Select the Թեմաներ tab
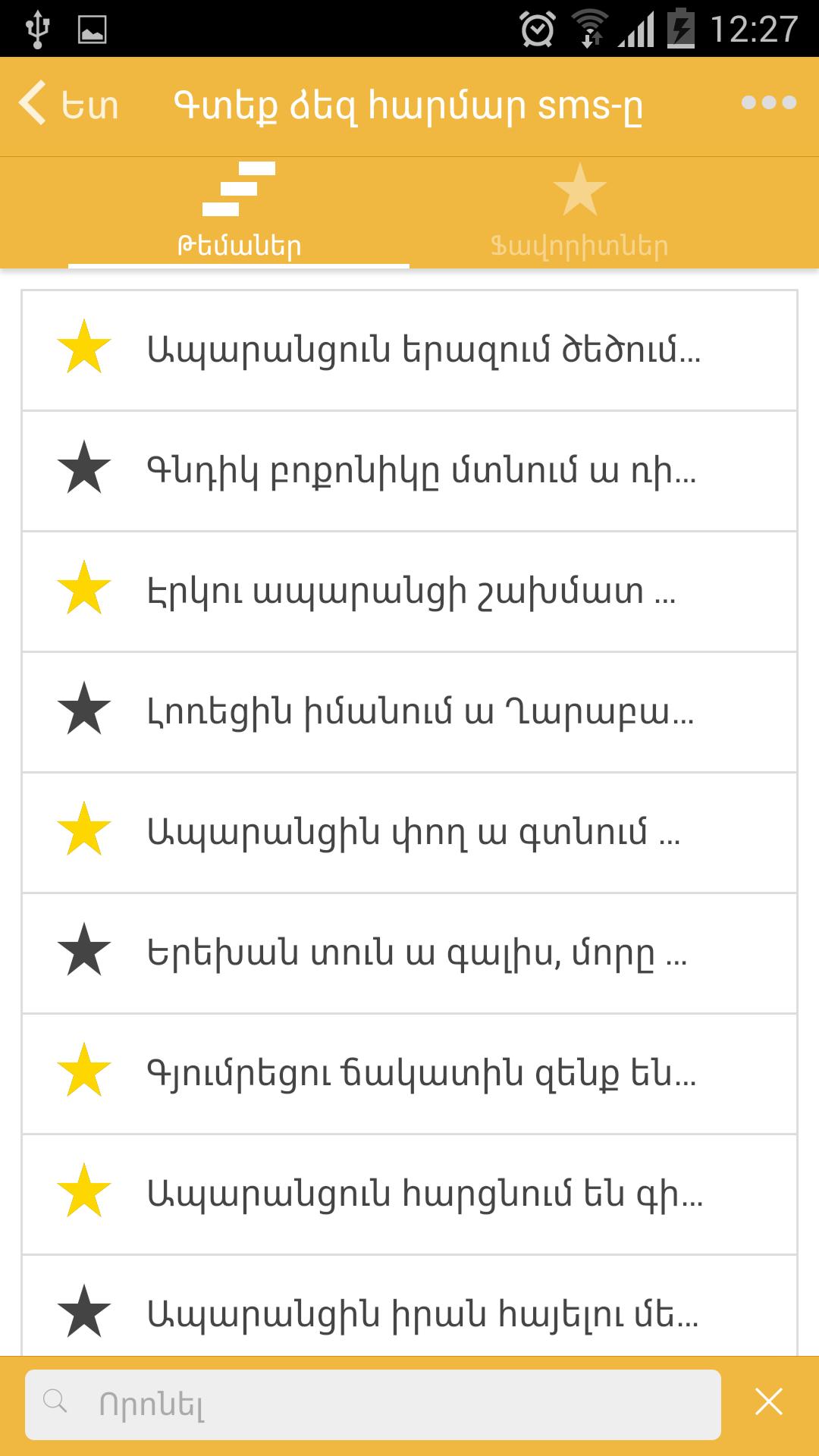 (x=239, y=212)
